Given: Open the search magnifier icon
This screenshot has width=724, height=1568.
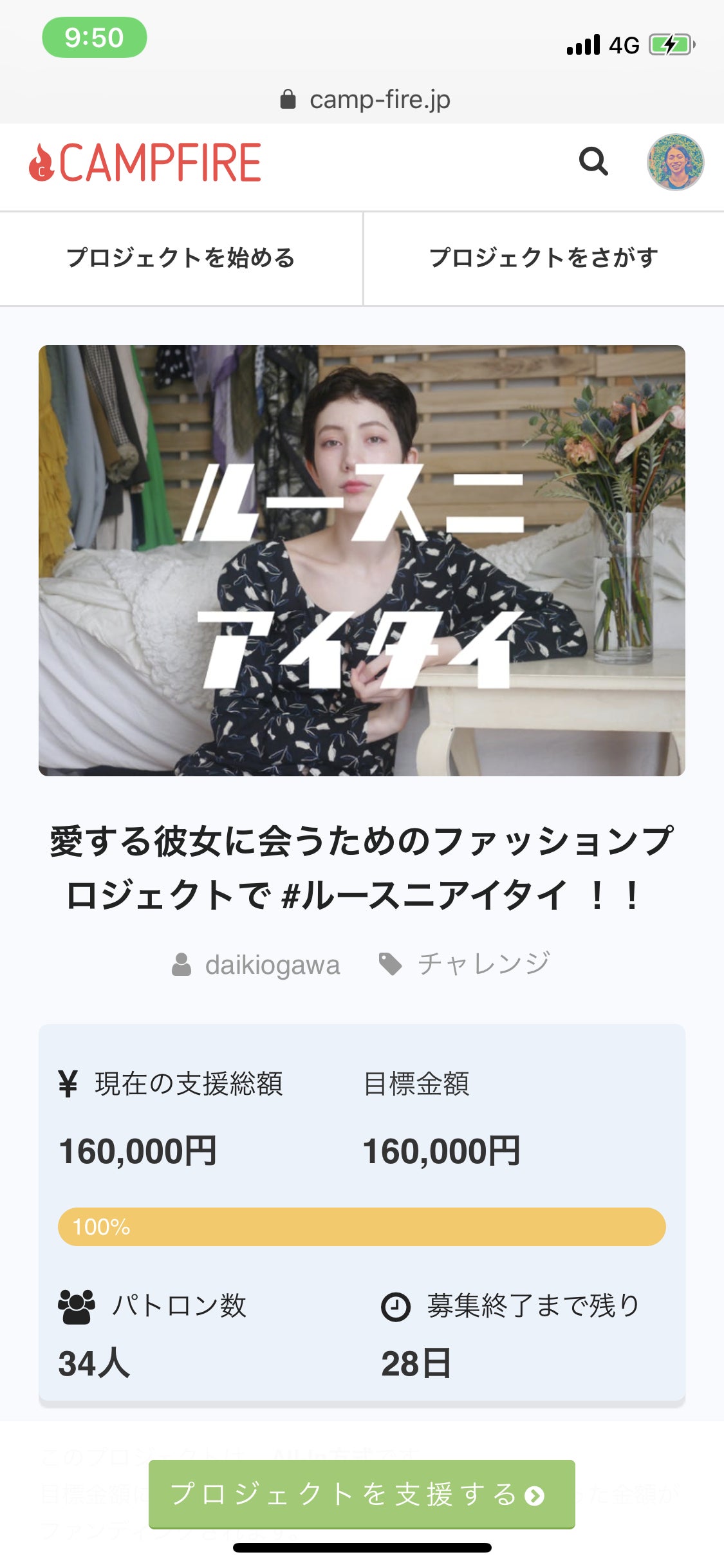Looking at the screenshot, I should (x=593, y=162).
